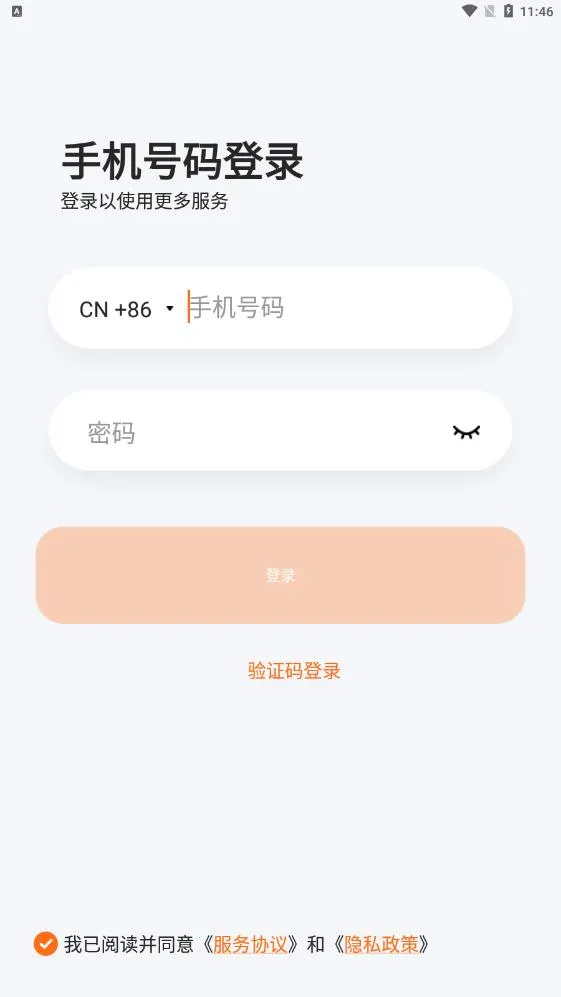Uncheck the agreement checkbox
The image size is (561, 997).
click(x=46, y=944)
